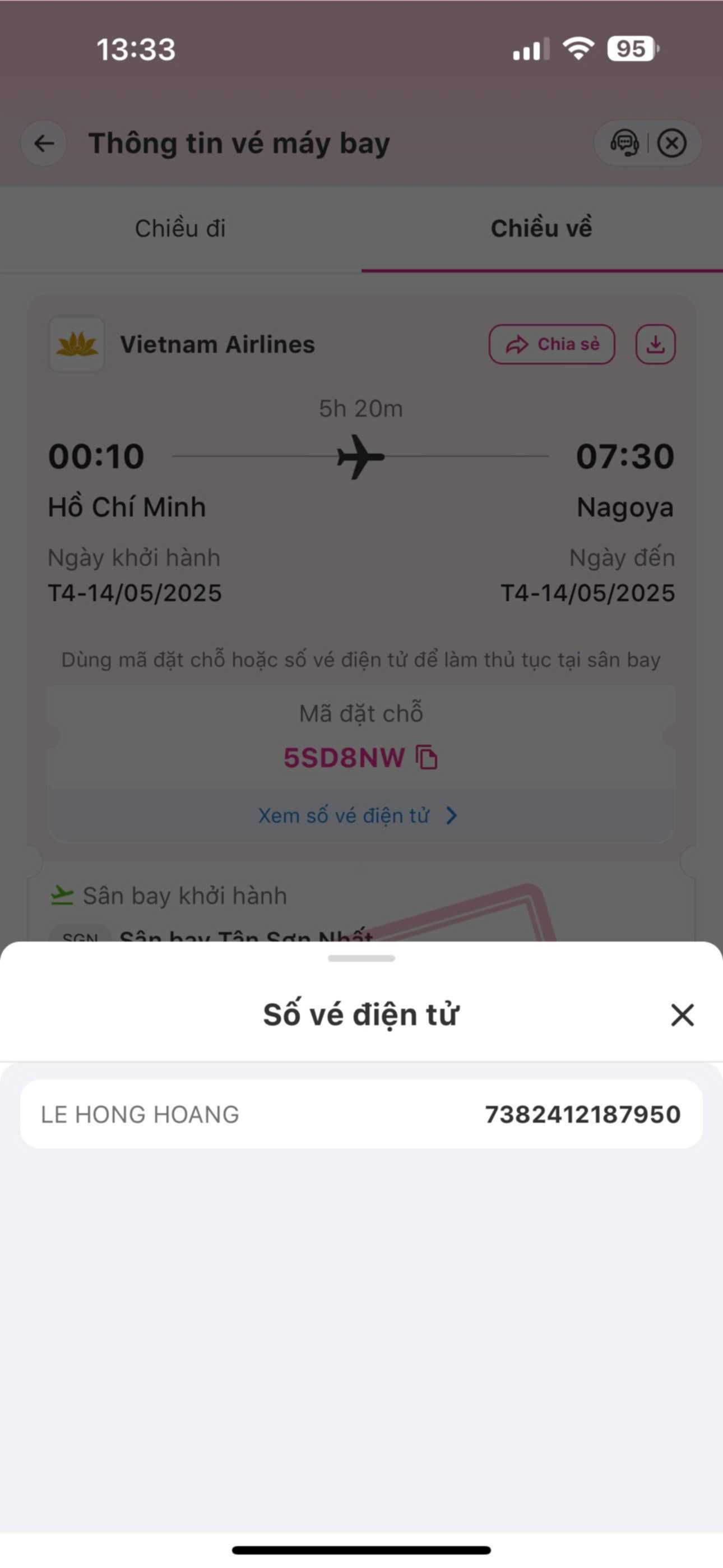Open Xem số vé điện tử link
The image size is (723, 1568).
[x=358, y=815]
